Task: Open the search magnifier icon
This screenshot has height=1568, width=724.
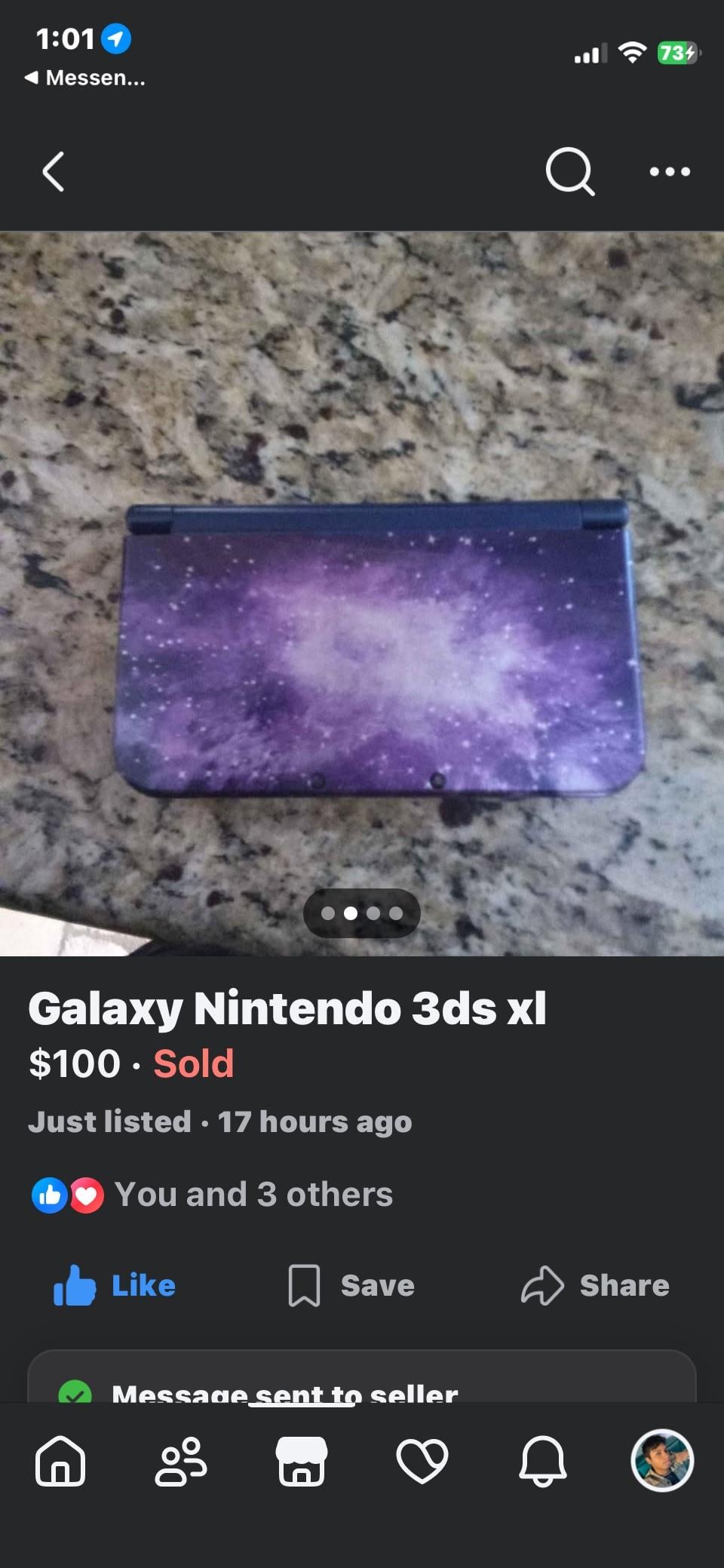Action: pyautogui.click(x=569, y=172)
